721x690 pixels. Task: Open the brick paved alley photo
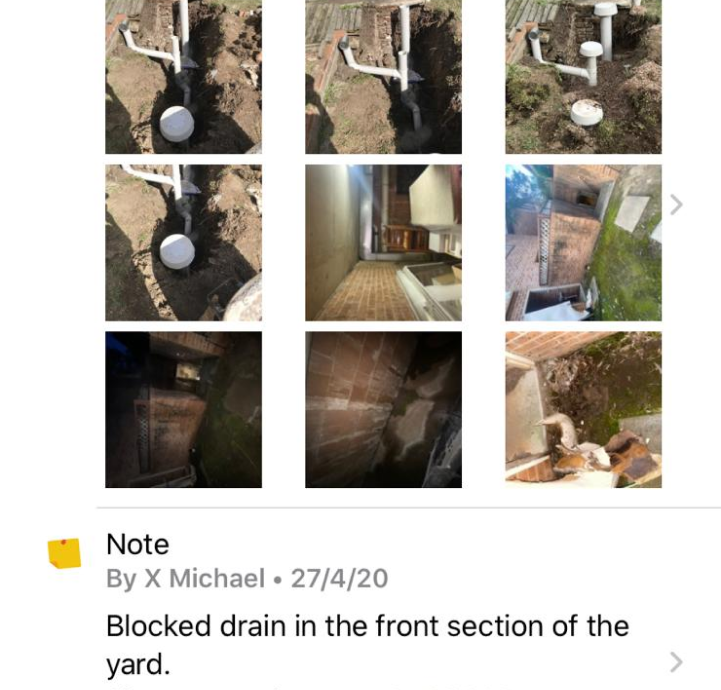pos(383,243)
